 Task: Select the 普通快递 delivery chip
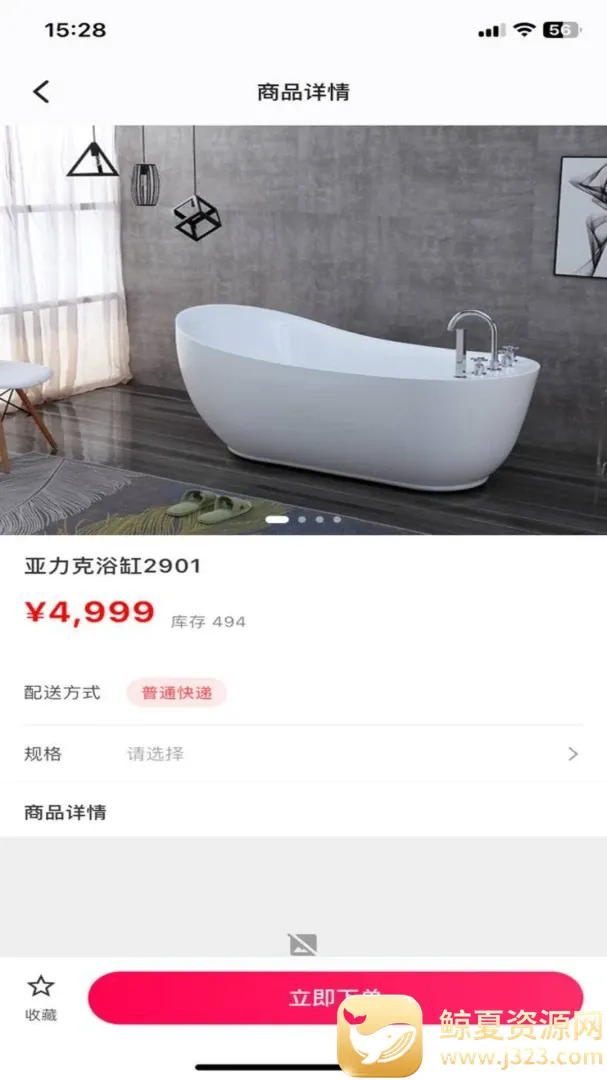pos(176,693)
